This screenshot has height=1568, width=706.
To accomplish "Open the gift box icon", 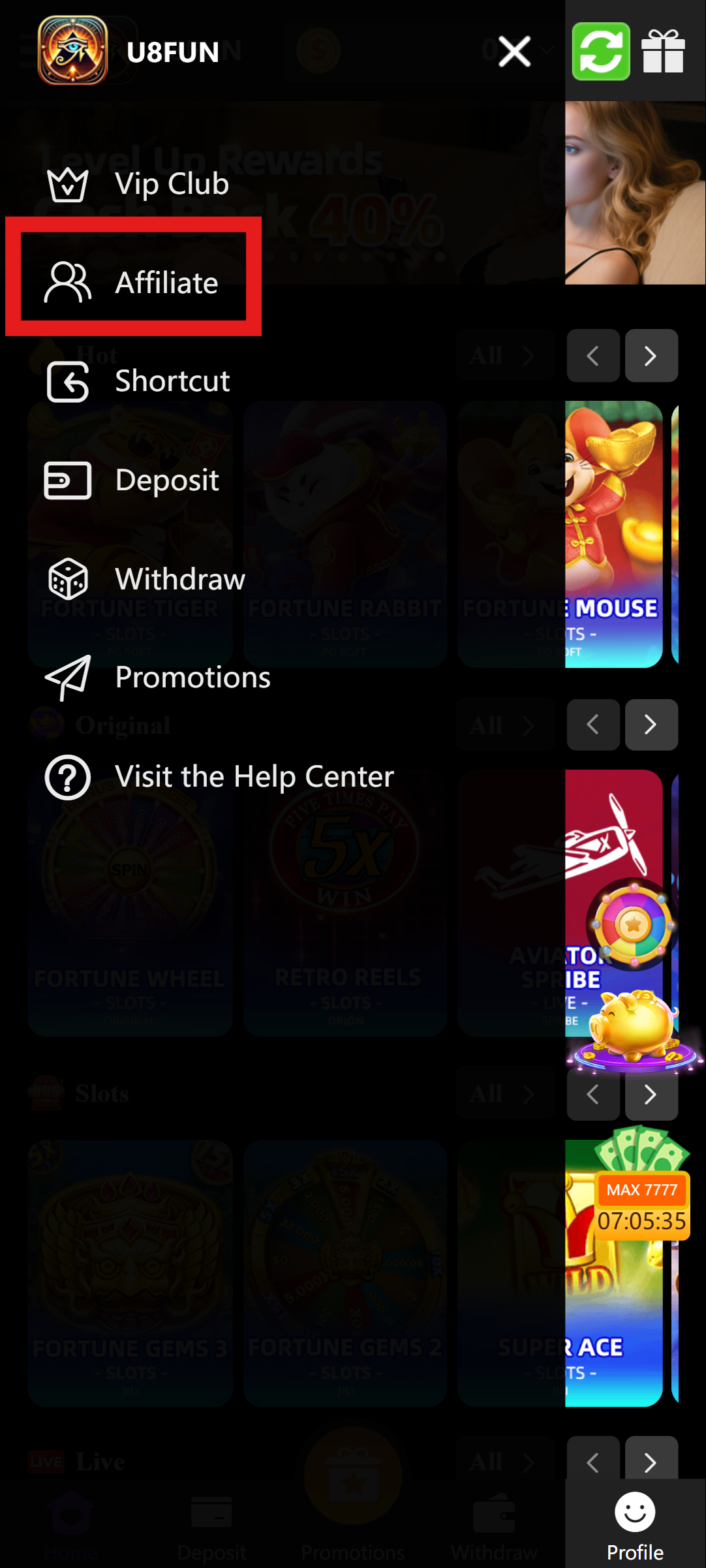I will coord(663,52).
